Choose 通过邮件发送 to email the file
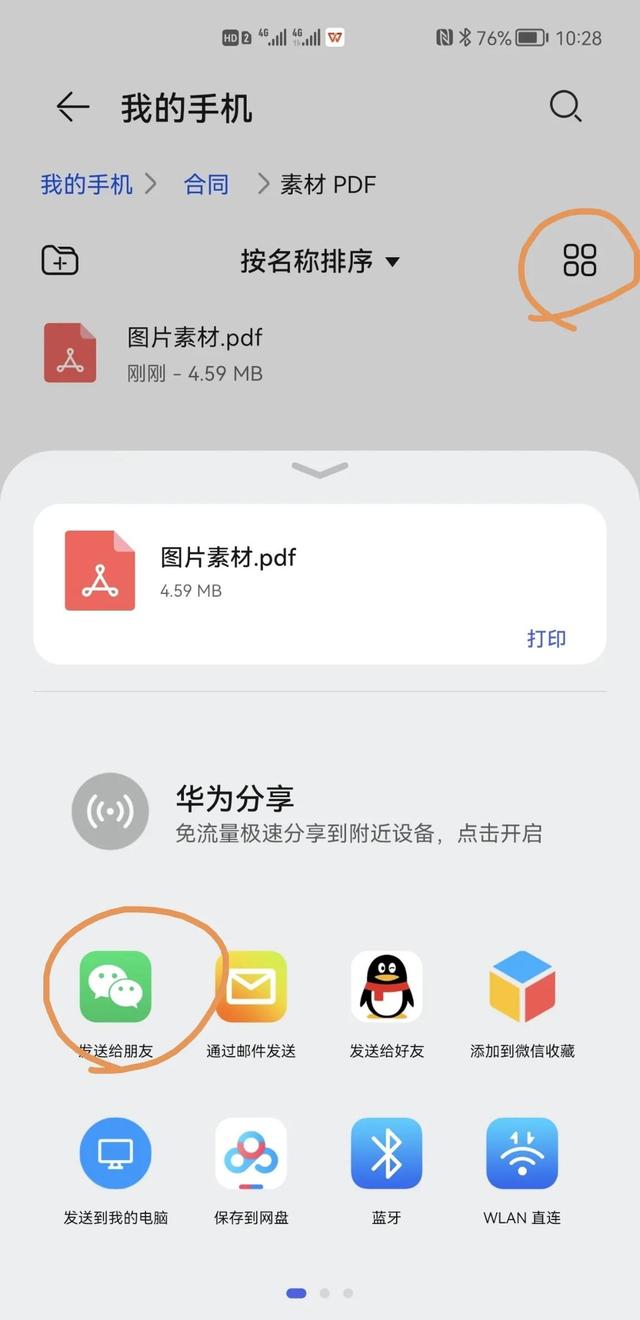 click(251, 1004)
